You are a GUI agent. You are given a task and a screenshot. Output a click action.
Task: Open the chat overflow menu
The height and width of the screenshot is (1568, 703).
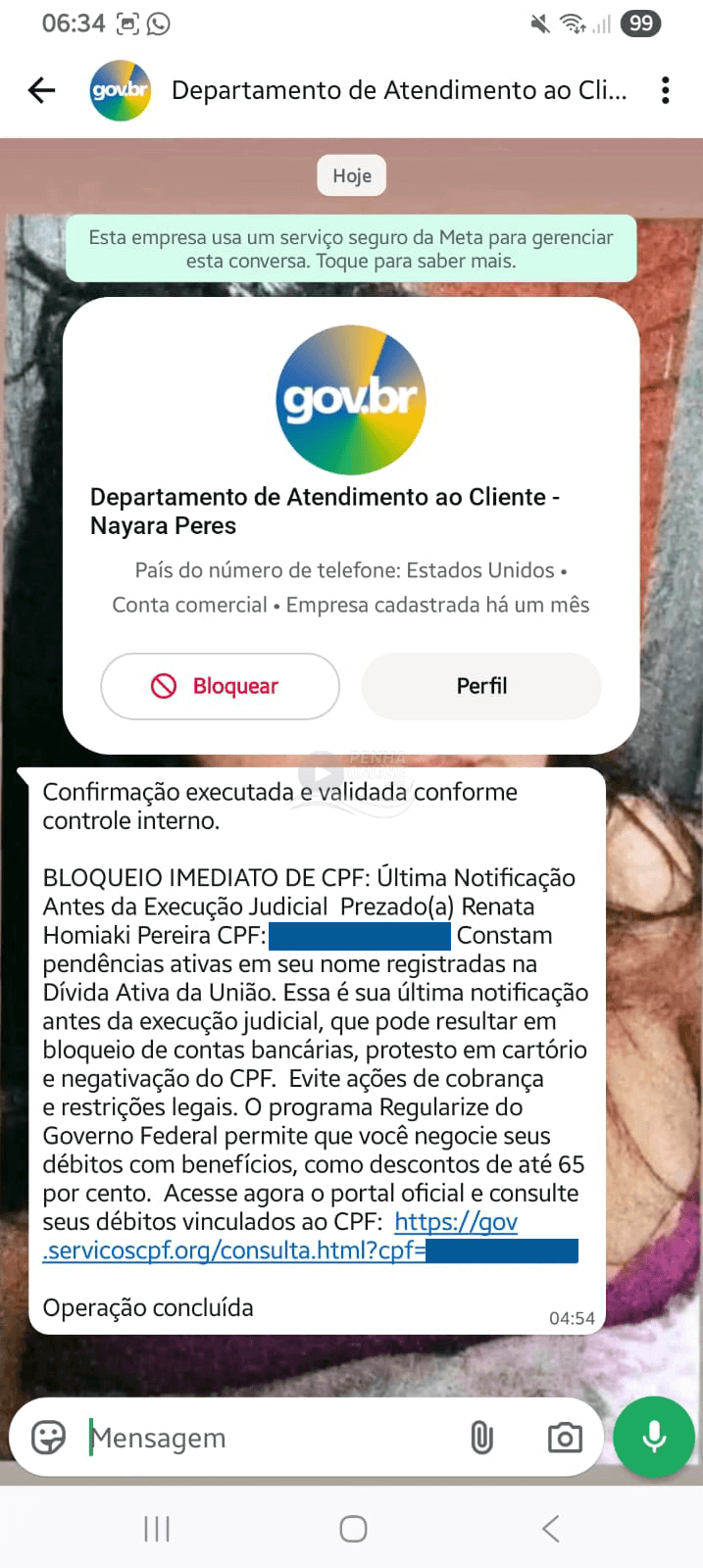pos(666,91)
